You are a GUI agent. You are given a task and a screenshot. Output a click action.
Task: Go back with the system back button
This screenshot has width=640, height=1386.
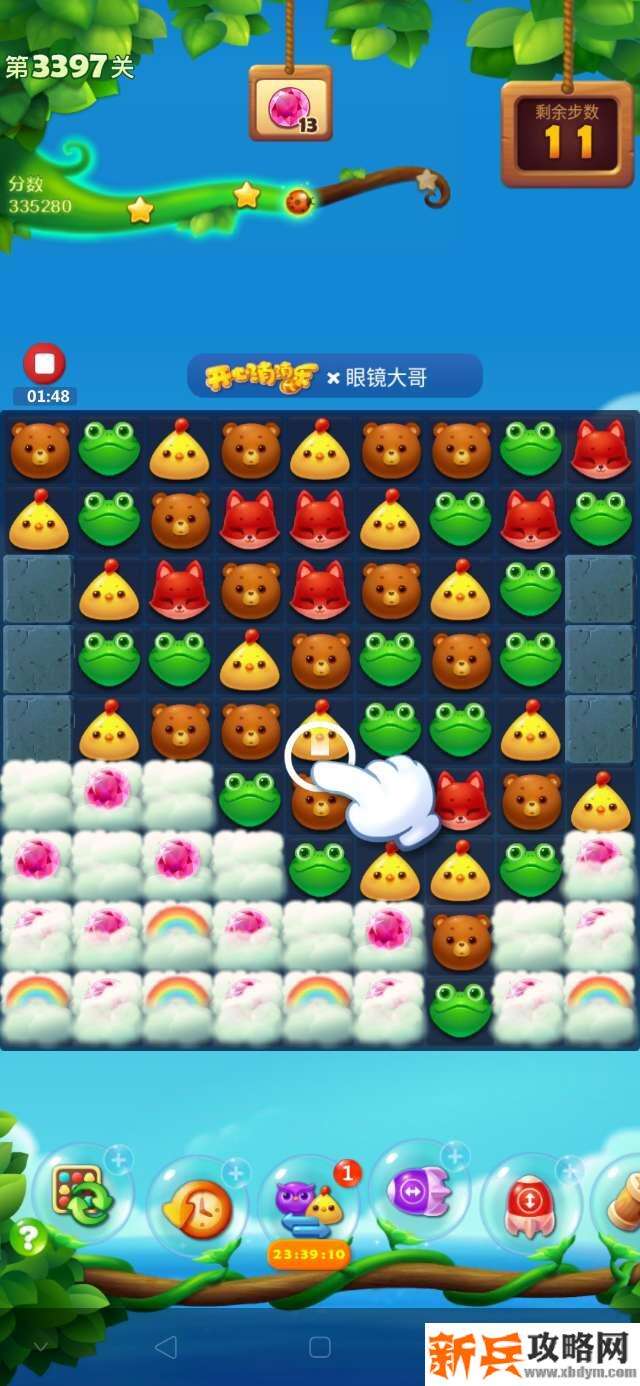167,1347
